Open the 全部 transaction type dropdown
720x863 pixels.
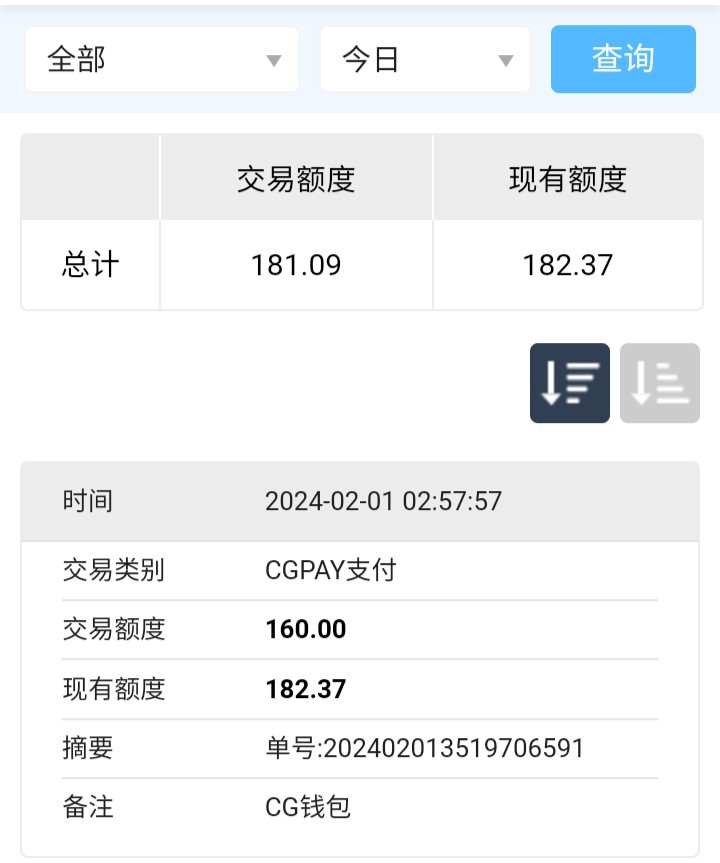click(162, 59)
